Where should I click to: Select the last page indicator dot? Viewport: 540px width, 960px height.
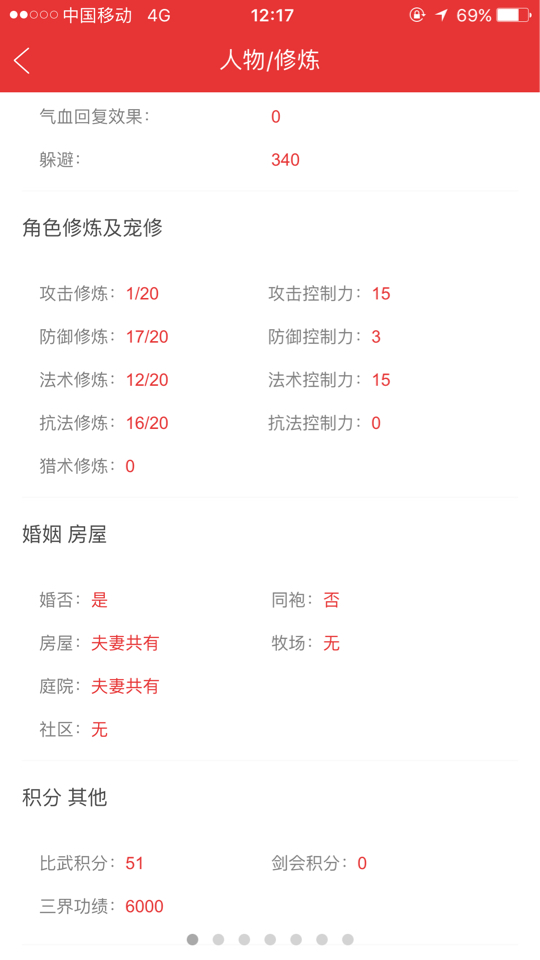point(348,939)
